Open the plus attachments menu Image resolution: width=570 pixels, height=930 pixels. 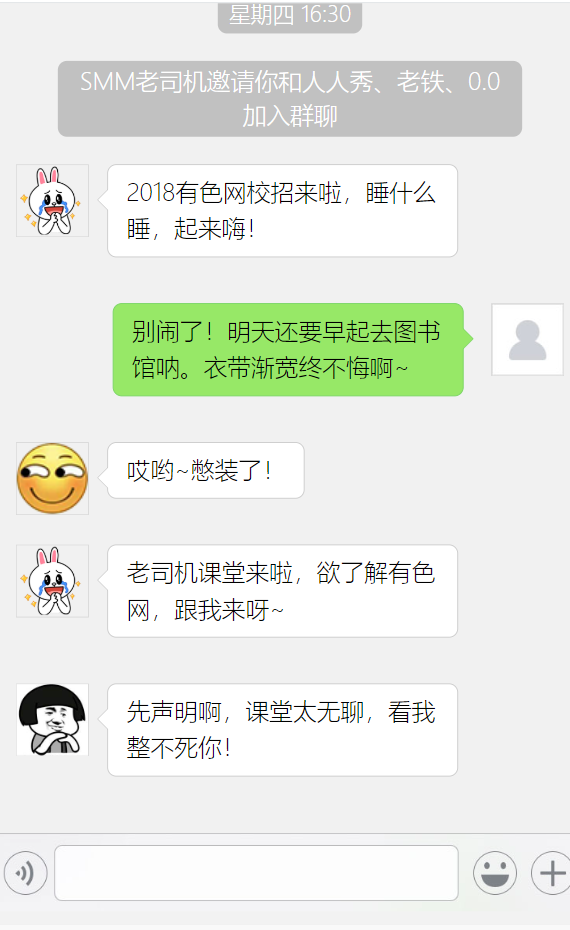point(551,873)
